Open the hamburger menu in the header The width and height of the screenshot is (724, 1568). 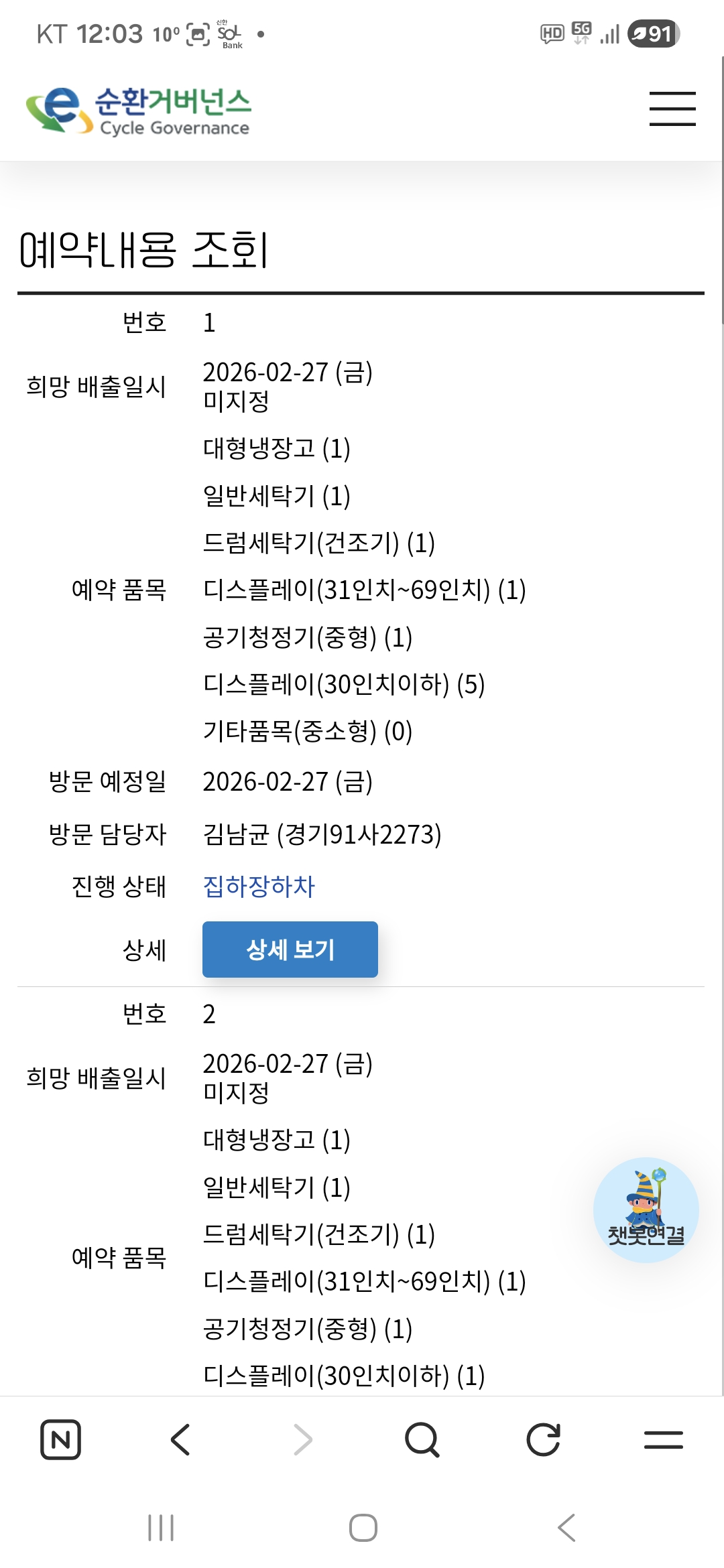coord(672,109)
